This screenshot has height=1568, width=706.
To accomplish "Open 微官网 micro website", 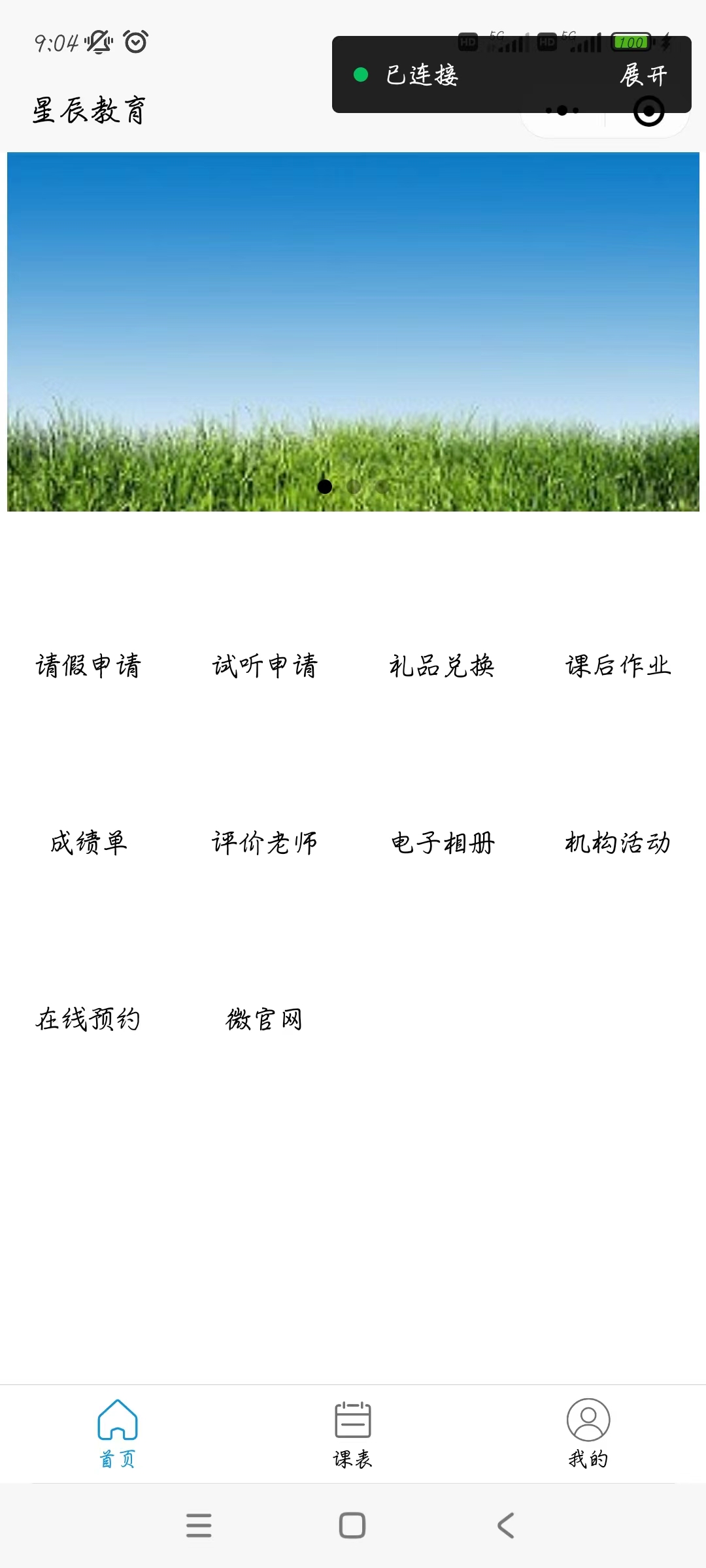I will click(x=265, y=1019).
